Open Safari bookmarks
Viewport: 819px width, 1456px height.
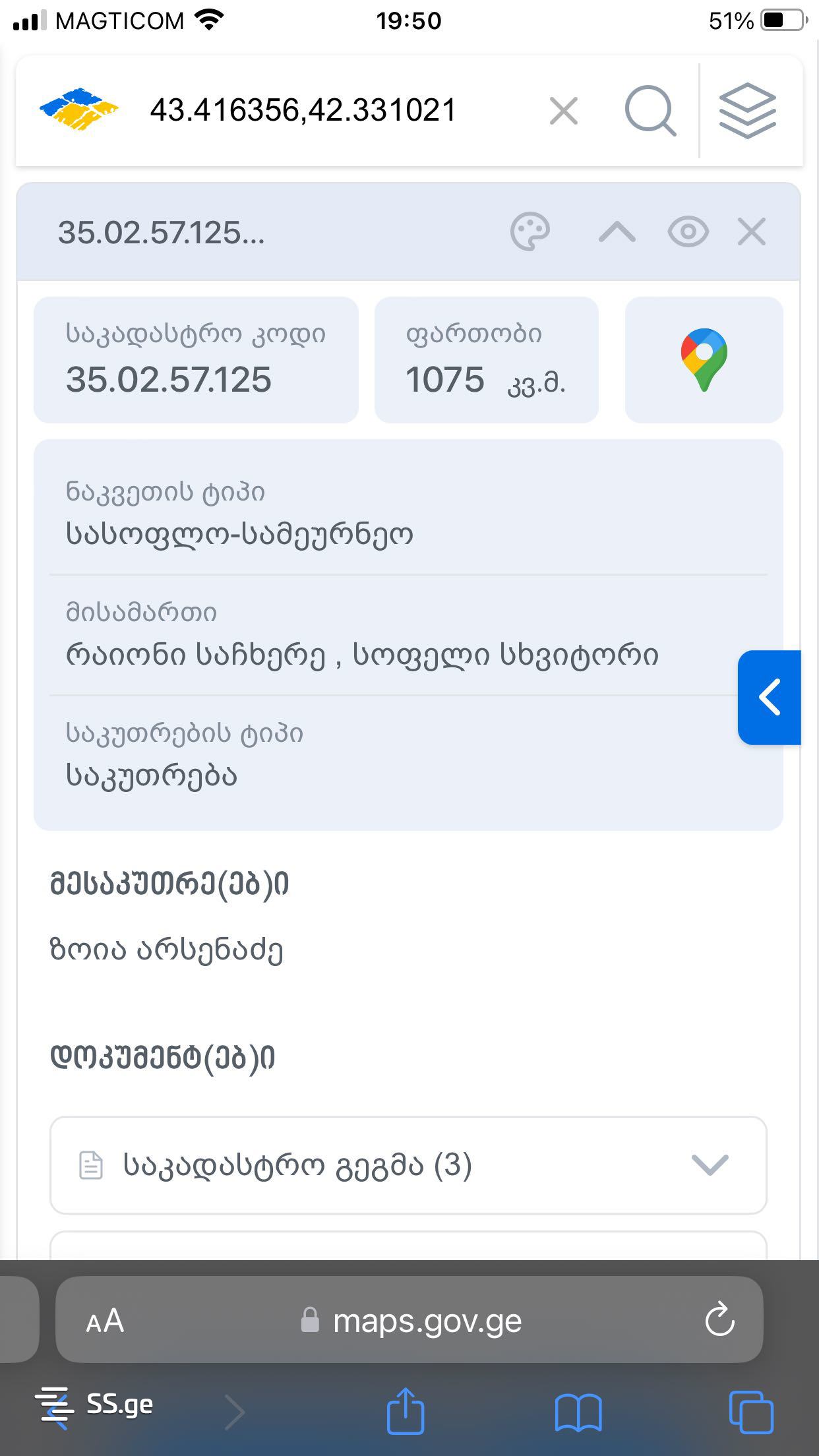578,1412
